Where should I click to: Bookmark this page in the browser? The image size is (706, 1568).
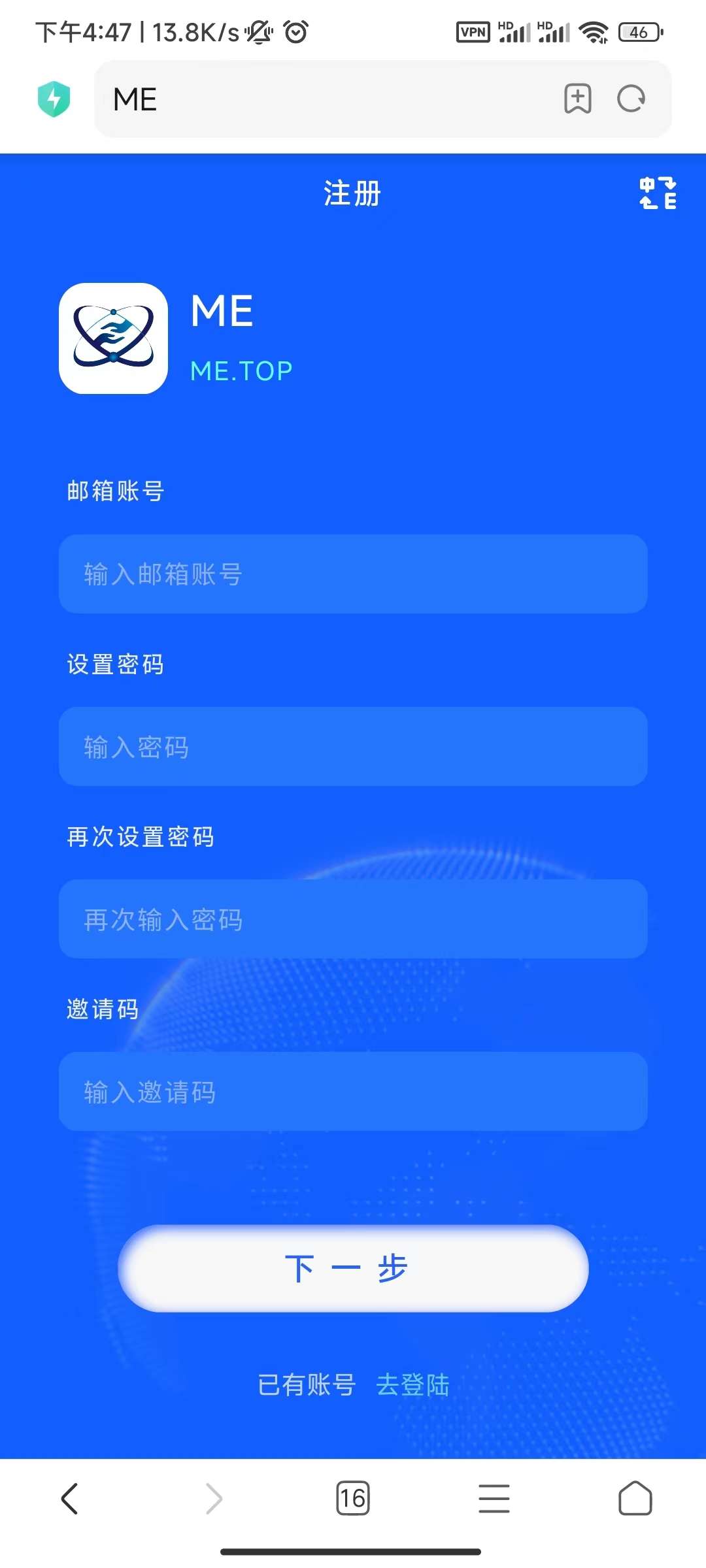pos(578,99)
